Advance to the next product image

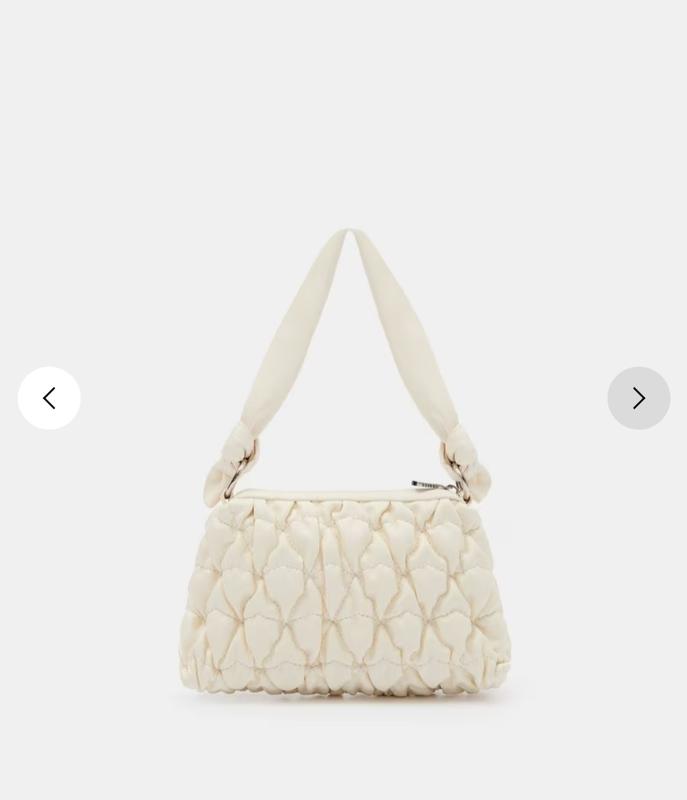(x=638, y=398)
